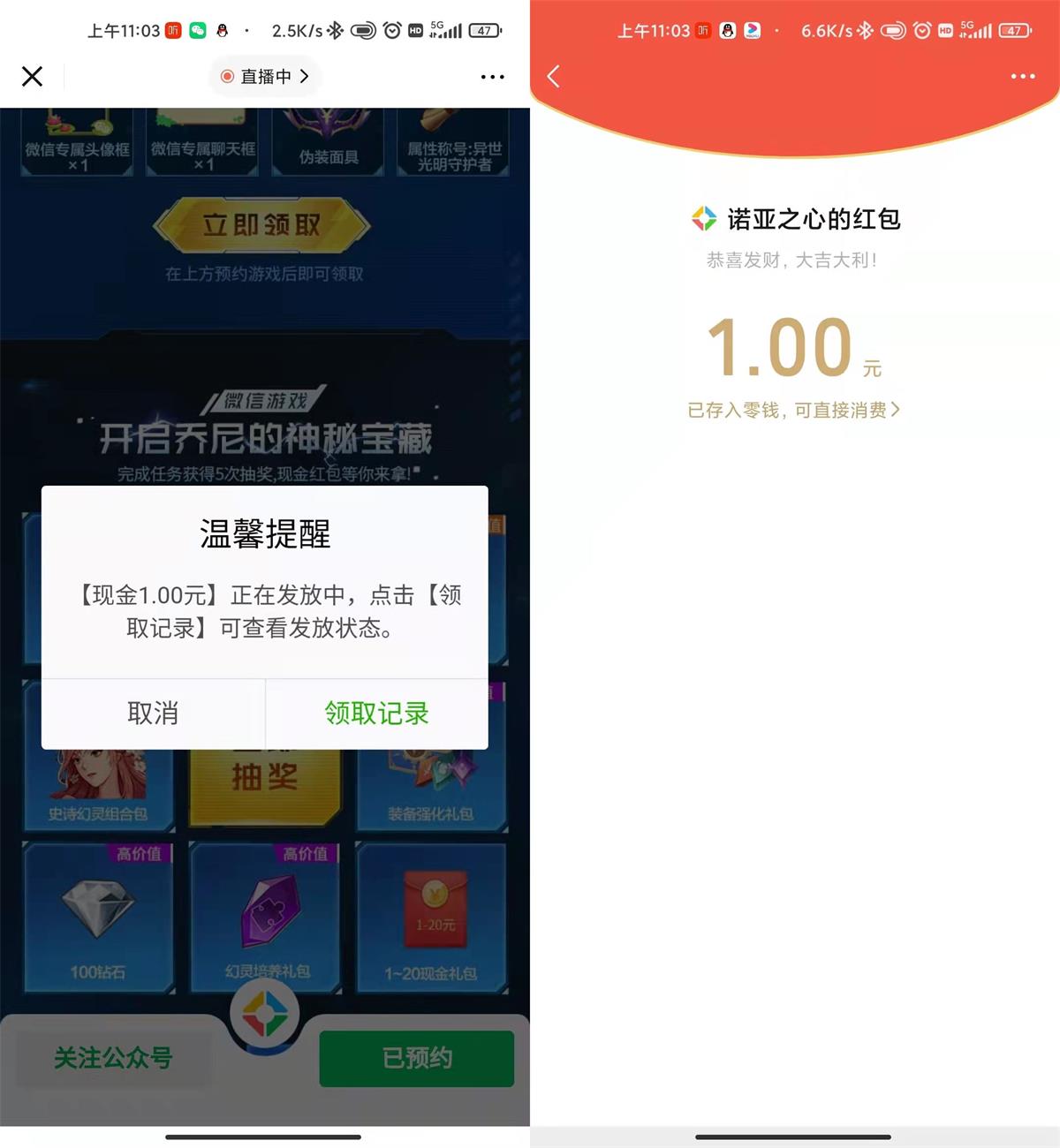Tap the back arrow on the red packet page
The width and height of the screenshot is (1060, 1148).
(552, 77)
